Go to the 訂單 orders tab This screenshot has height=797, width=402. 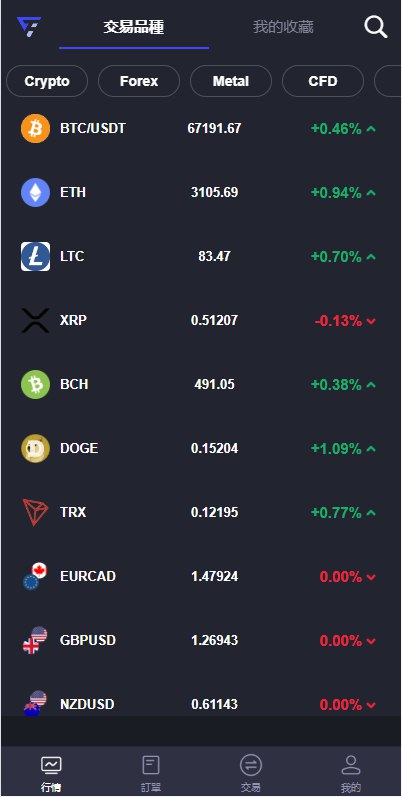pos(151,773)
